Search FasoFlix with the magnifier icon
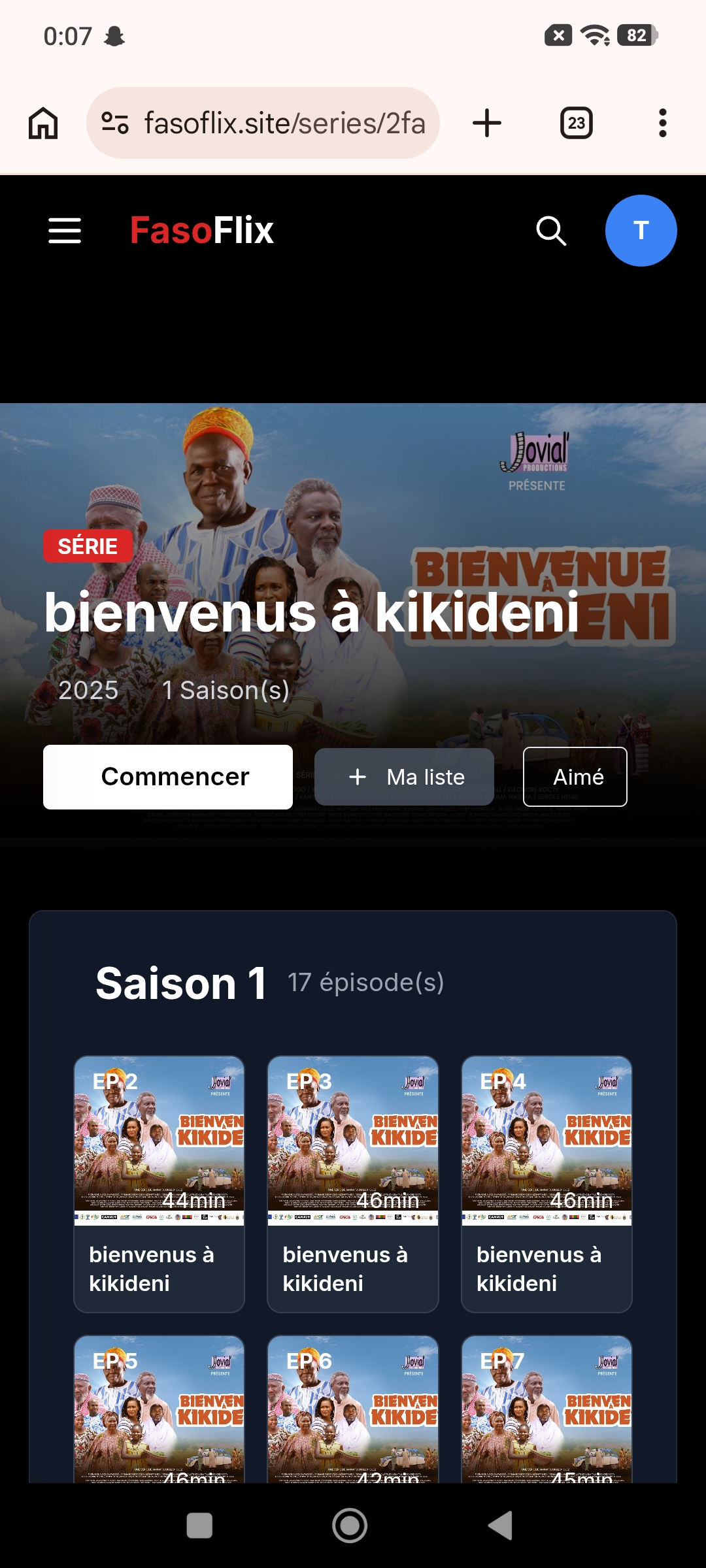The image size is (706, 1568). coord(551,231)
